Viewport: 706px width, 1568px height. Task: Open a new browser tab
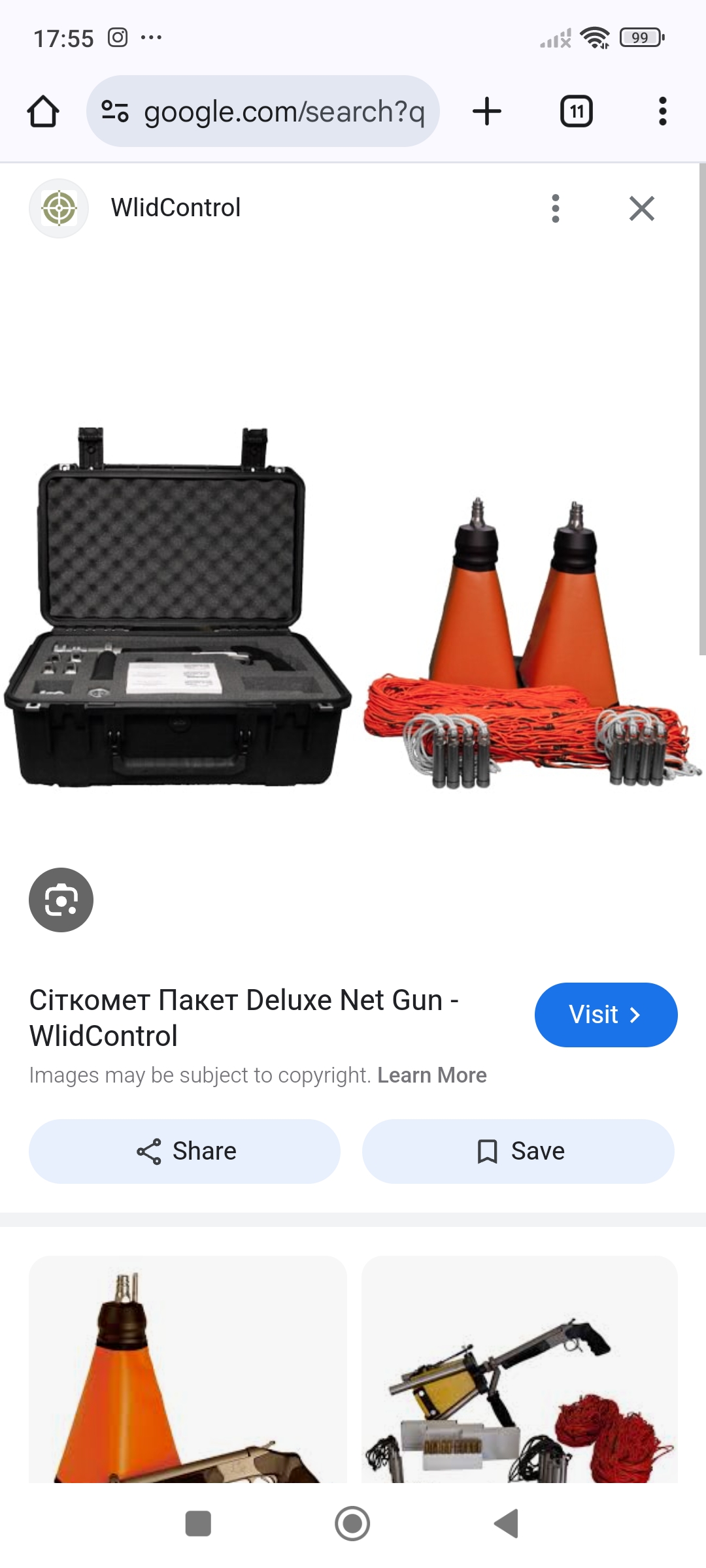click(487, 112)
